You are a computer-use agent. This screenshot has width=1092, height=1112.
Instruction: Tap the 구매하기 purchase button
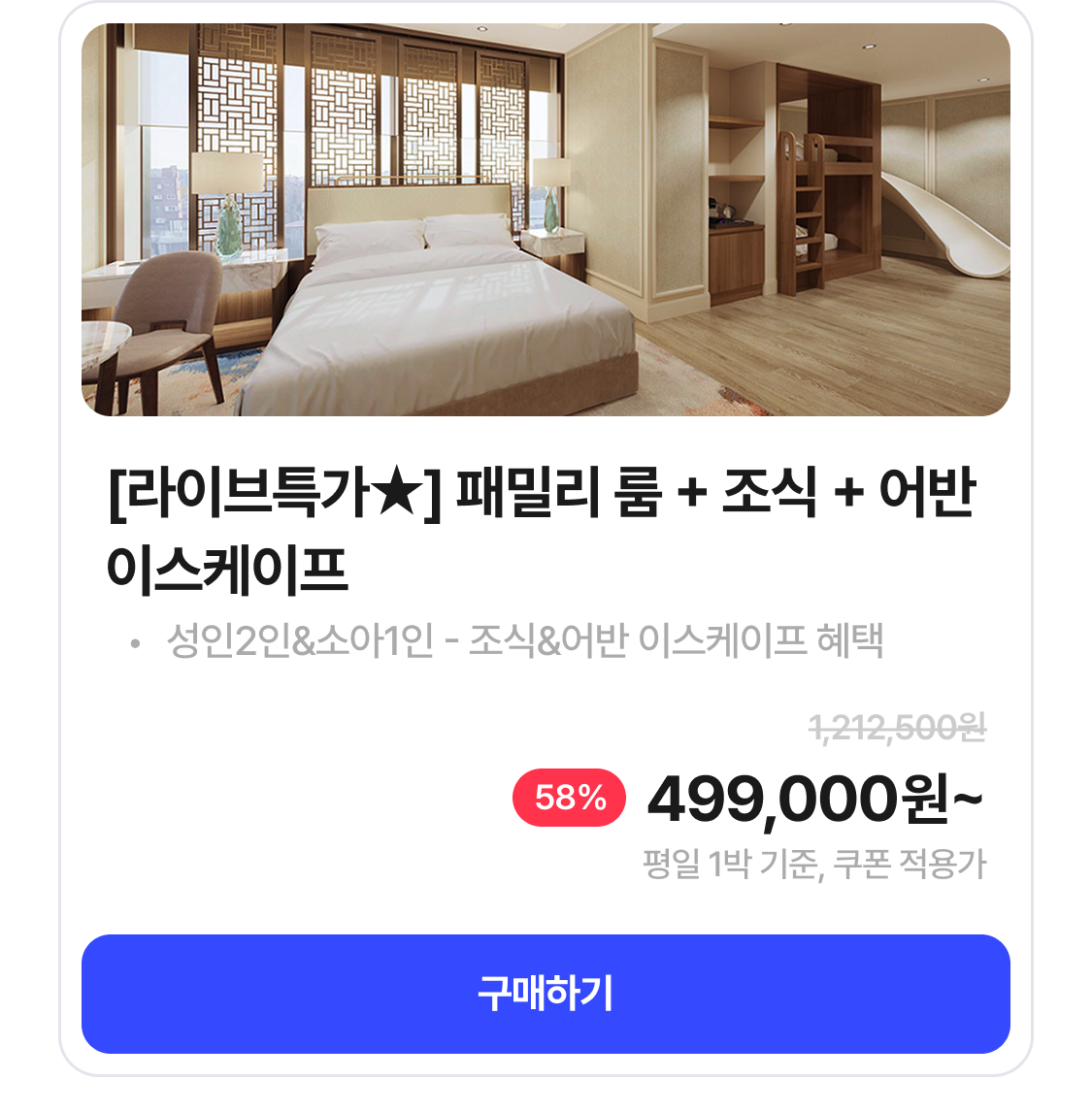[546, 994]
